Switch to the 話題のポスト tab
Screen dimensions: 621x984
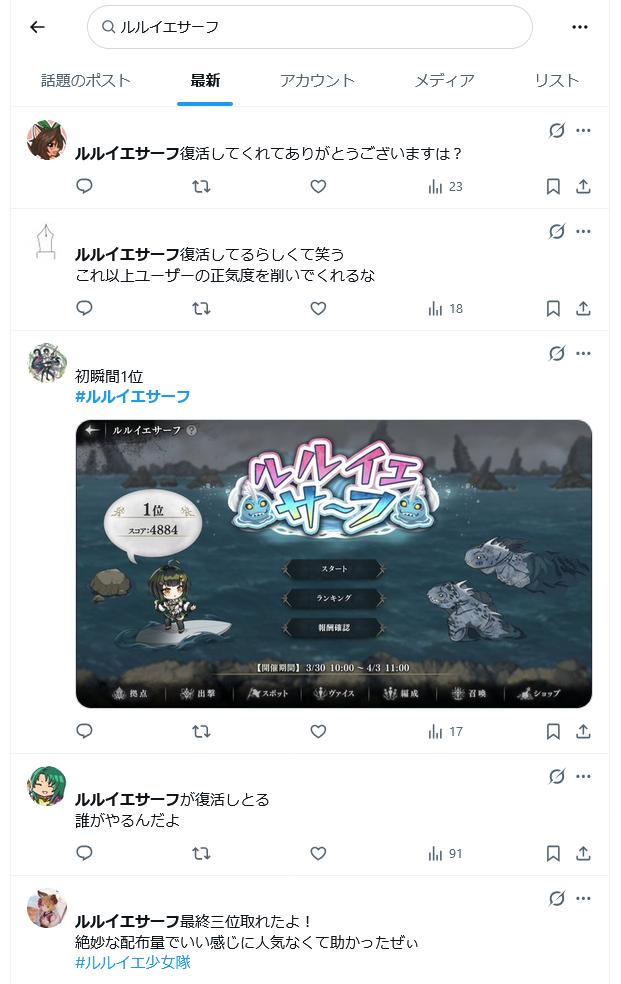86,81
